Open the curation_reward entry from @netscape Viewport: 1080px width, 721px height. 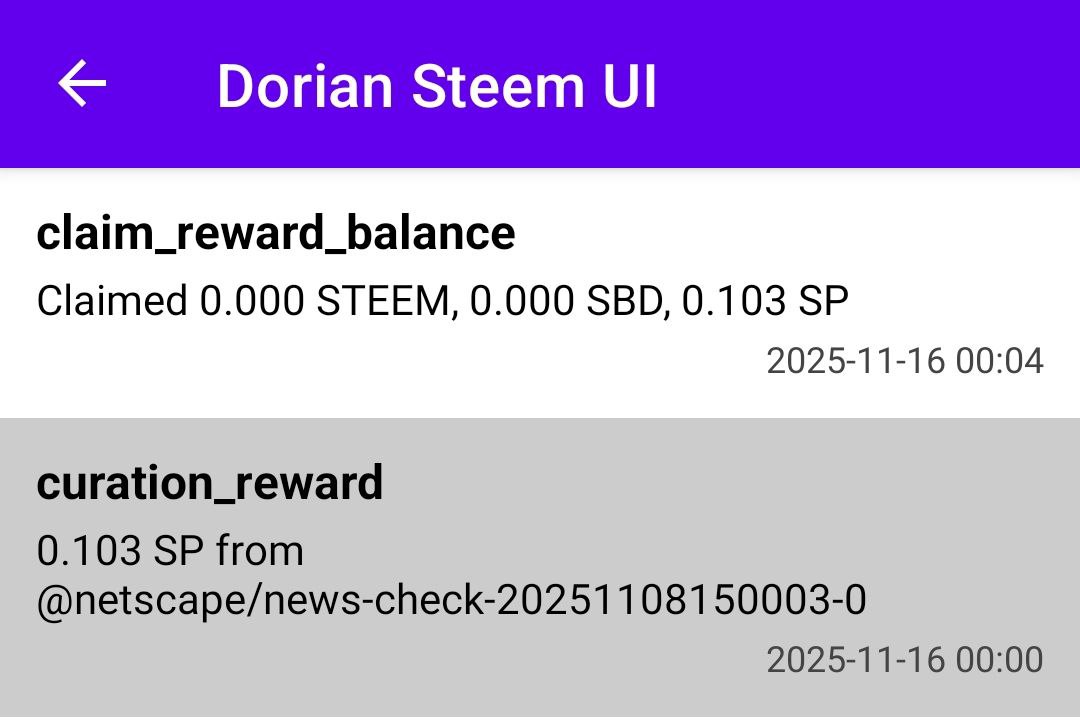pyautogui.click(x=540, y=567)
